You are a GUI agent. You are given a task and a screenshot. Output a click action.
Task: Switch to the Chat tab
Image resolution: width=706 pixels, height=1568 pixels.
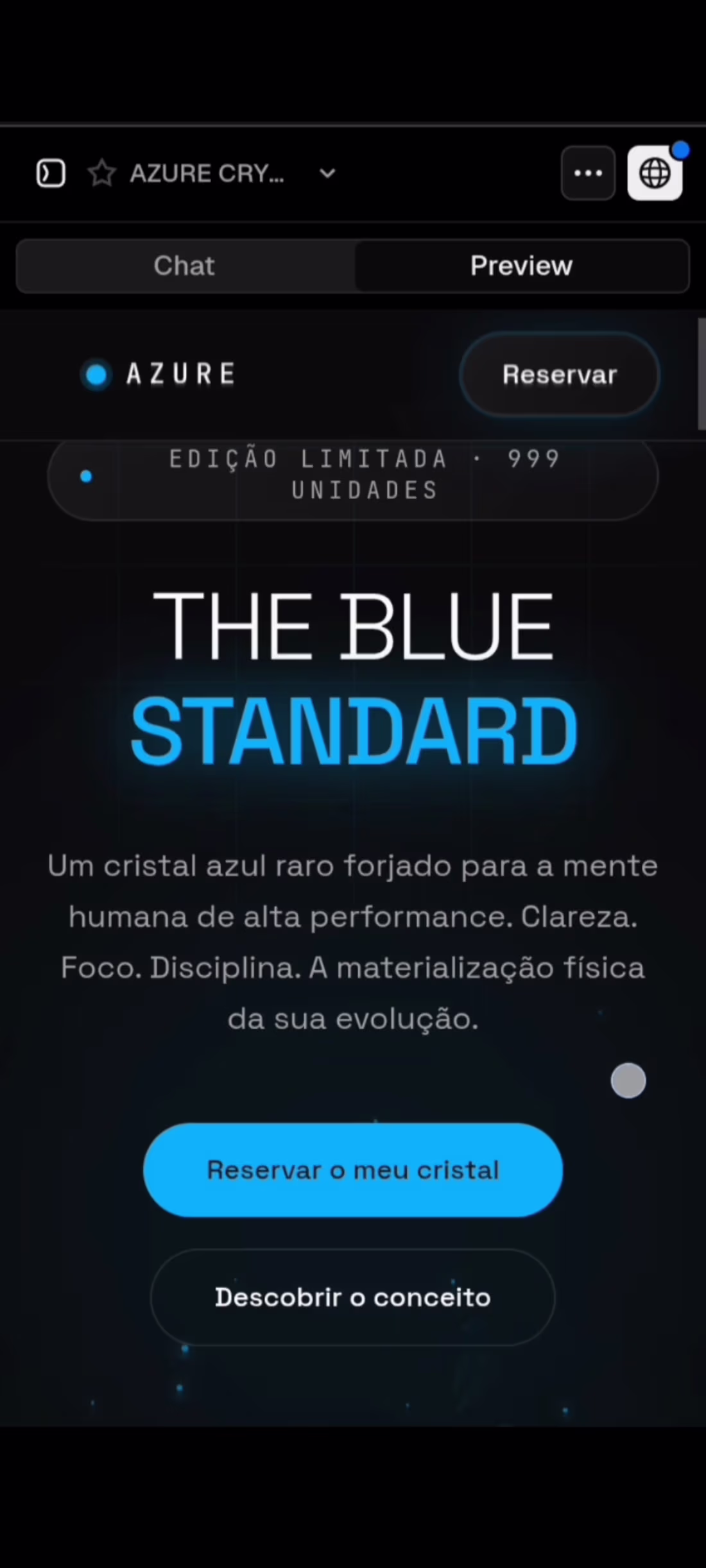point(185,266)
